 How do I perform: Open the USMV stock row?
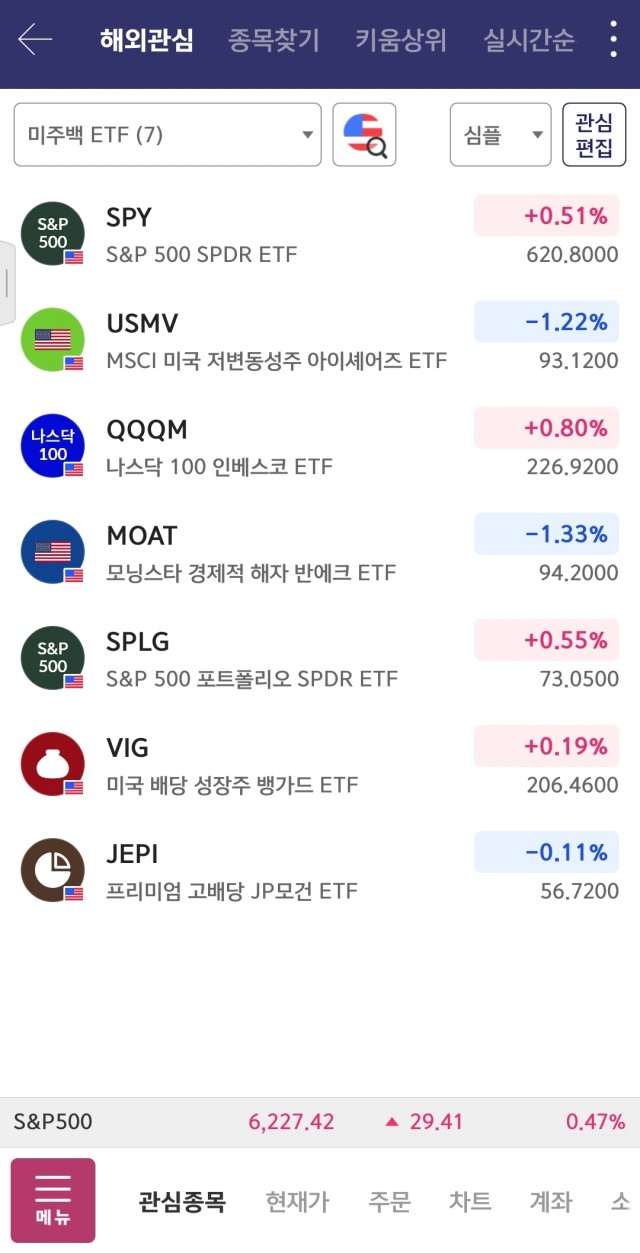[320, 341]
